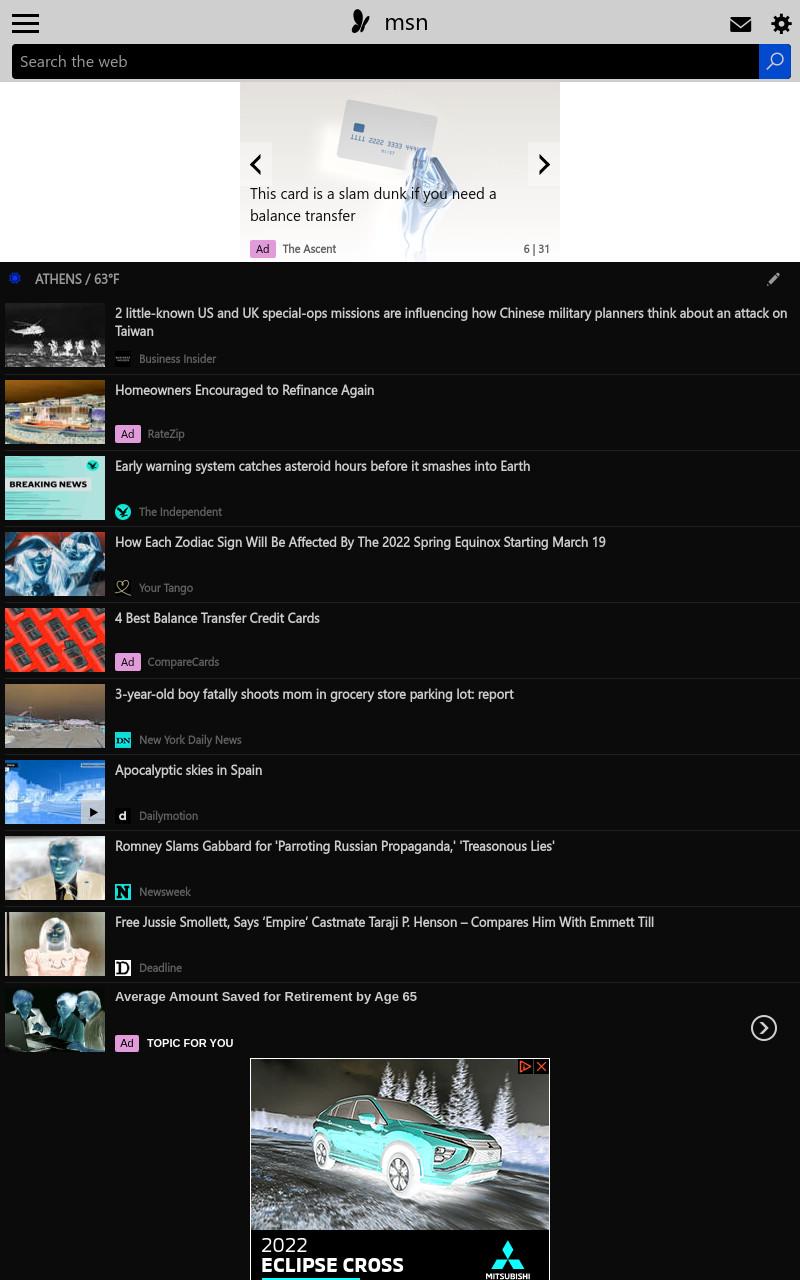Open the settings gear
800x1280 pixels.
tap(781, 23)
